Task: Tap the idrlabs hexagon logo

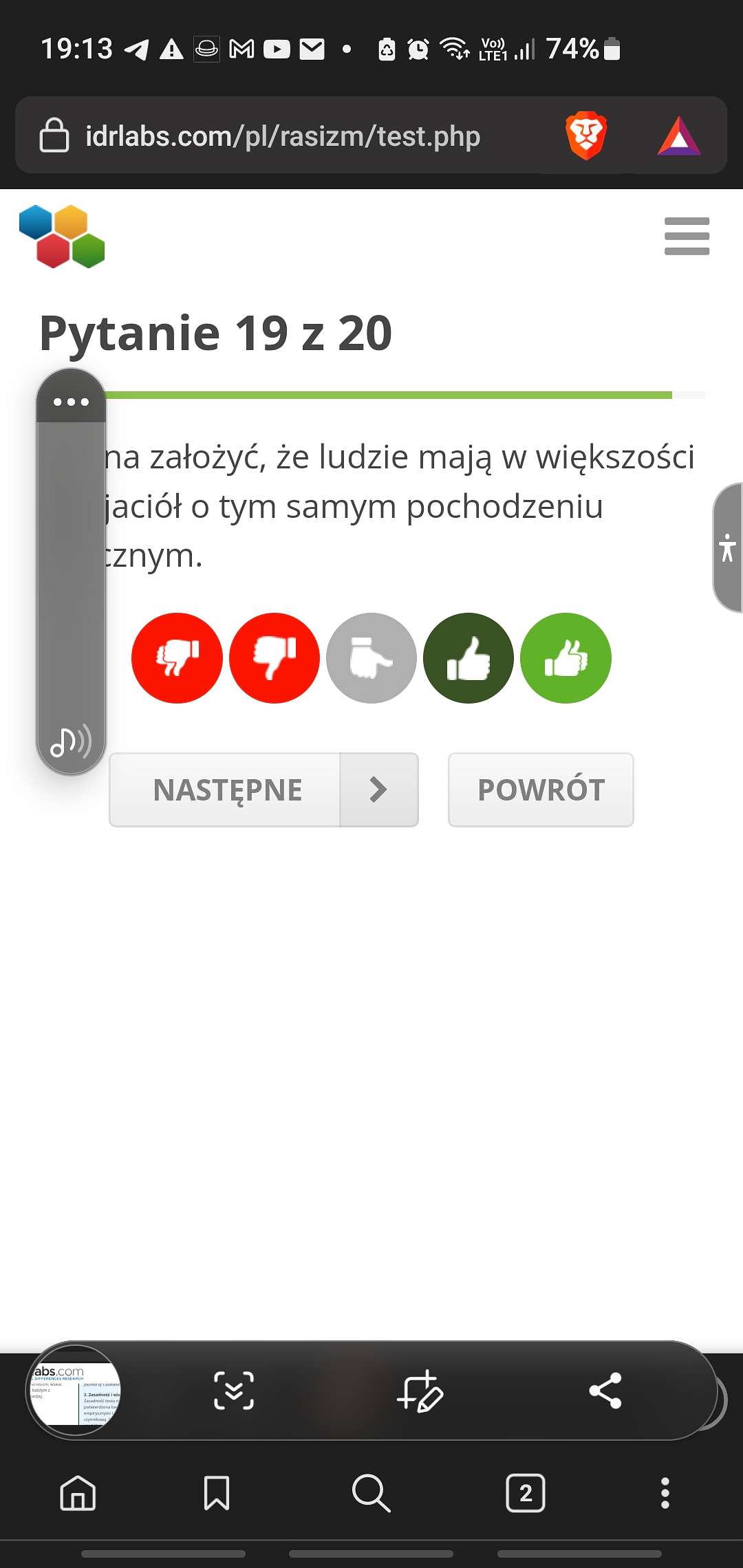Action: 62,236
